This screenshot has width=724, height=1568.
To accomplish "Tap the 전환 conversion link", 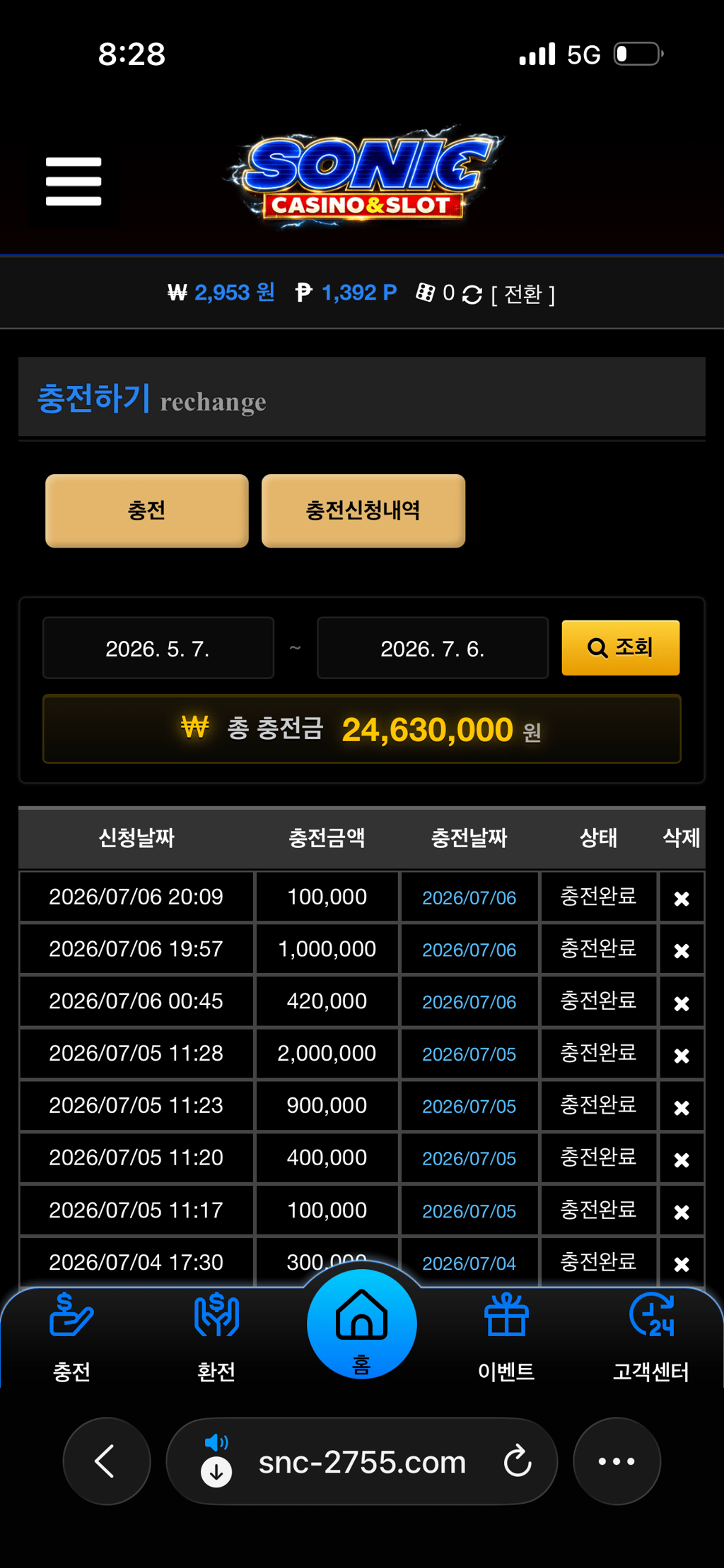I will (523, 294).
